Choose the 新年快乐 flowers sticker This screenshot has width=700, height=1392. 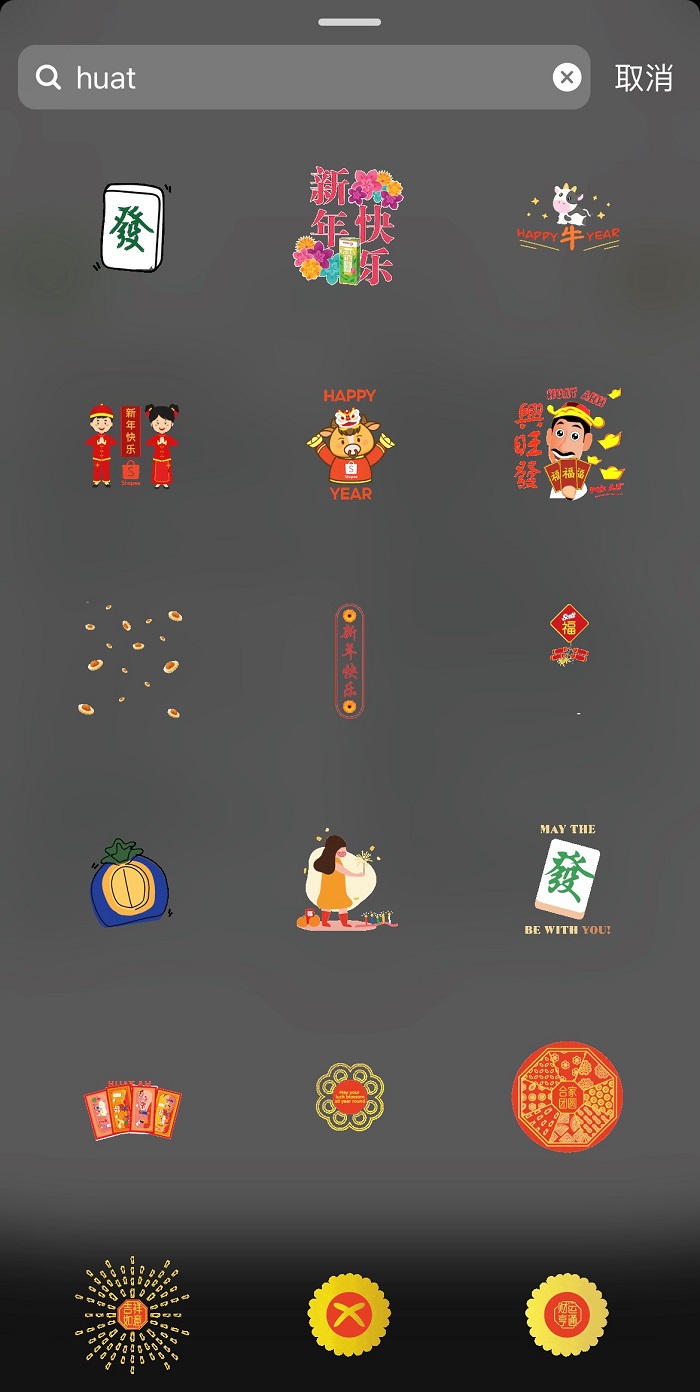click(348, 226)
